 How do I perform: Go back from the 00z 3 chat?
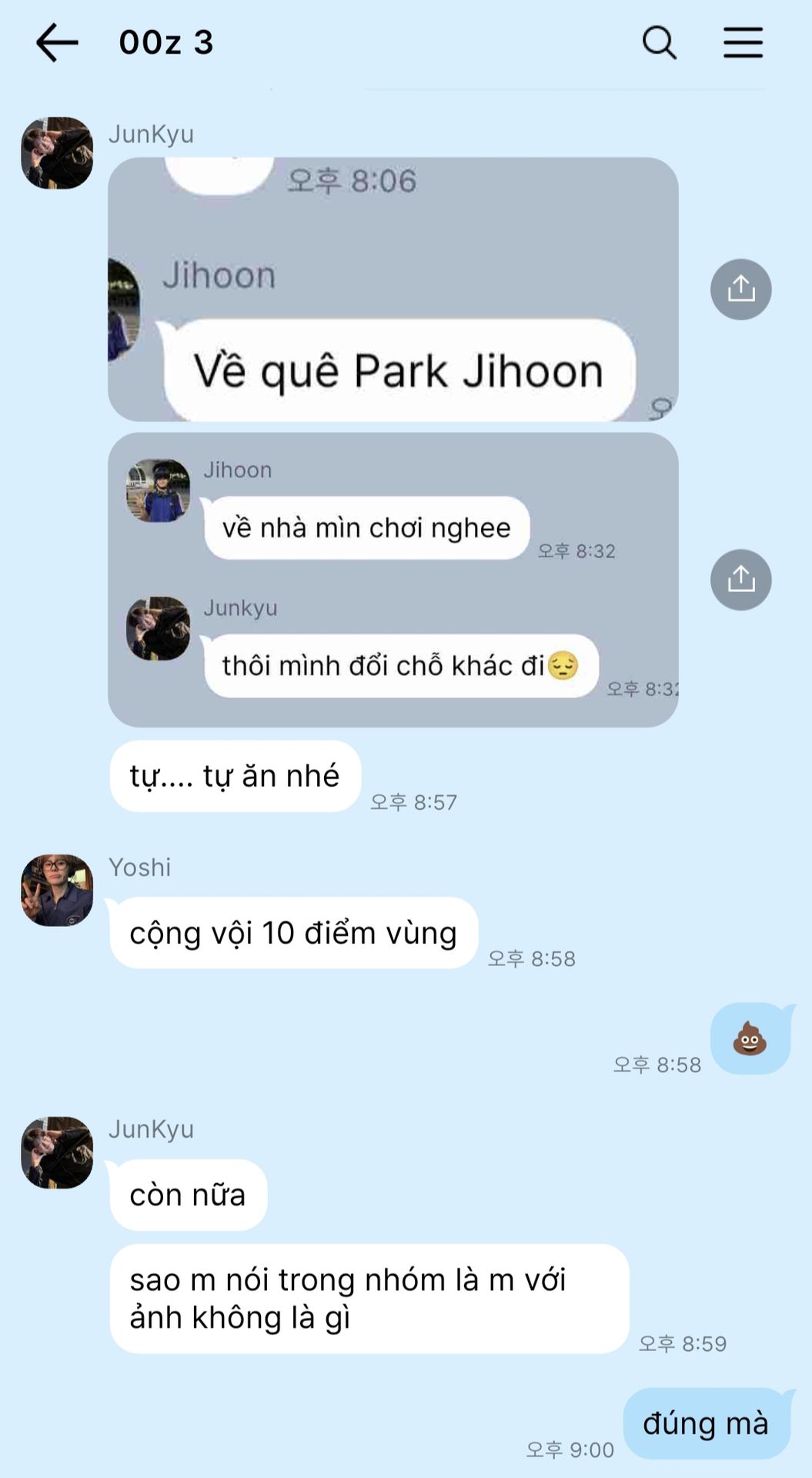pos(57,42)
